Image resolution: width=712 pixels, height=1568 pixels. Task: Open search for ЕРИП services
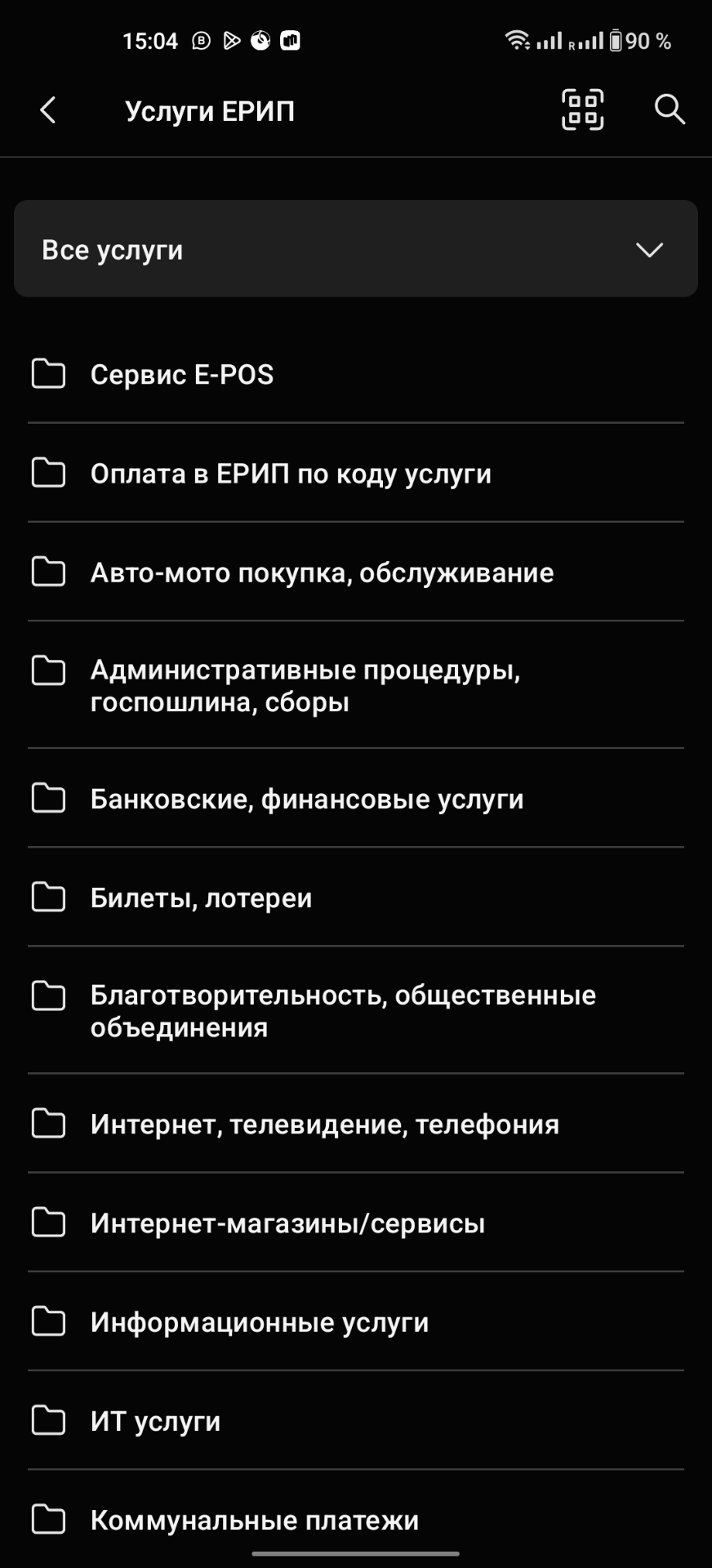coord(670,110)
